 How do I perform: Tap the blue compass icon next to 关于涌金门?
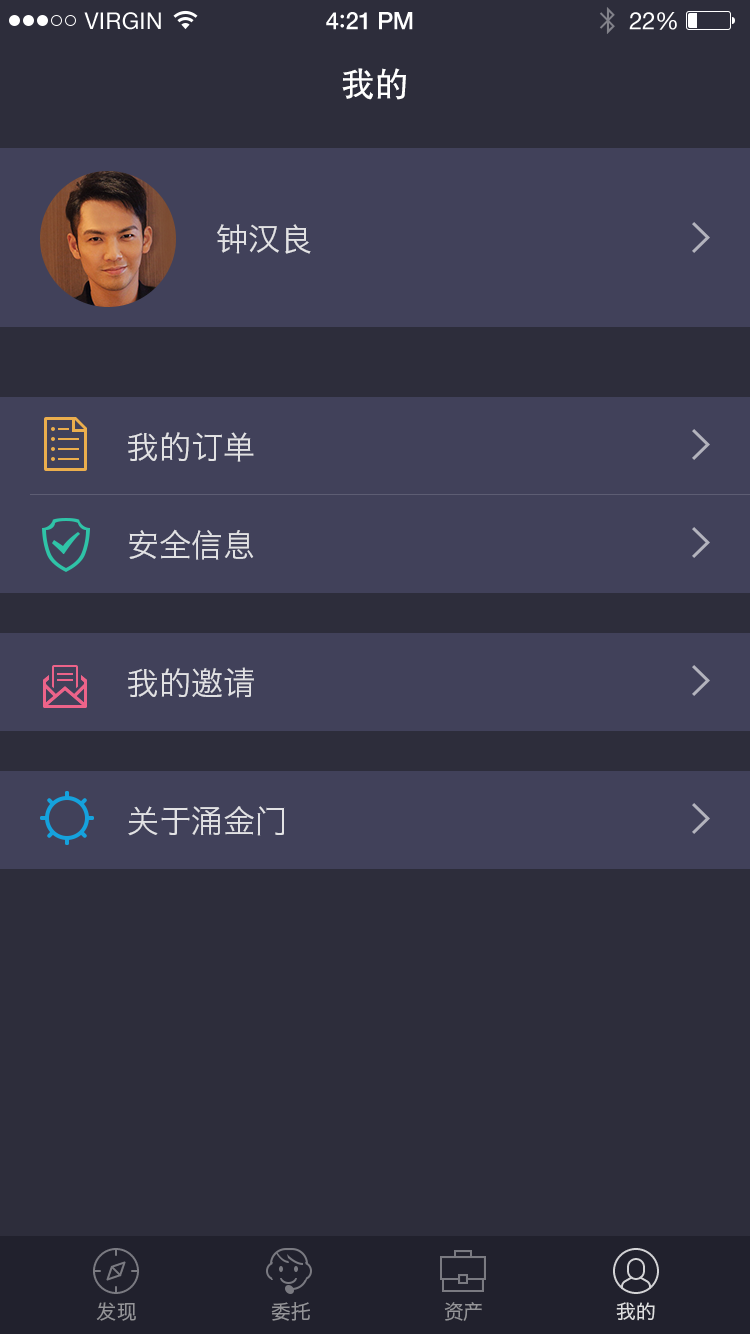(65, 818)
